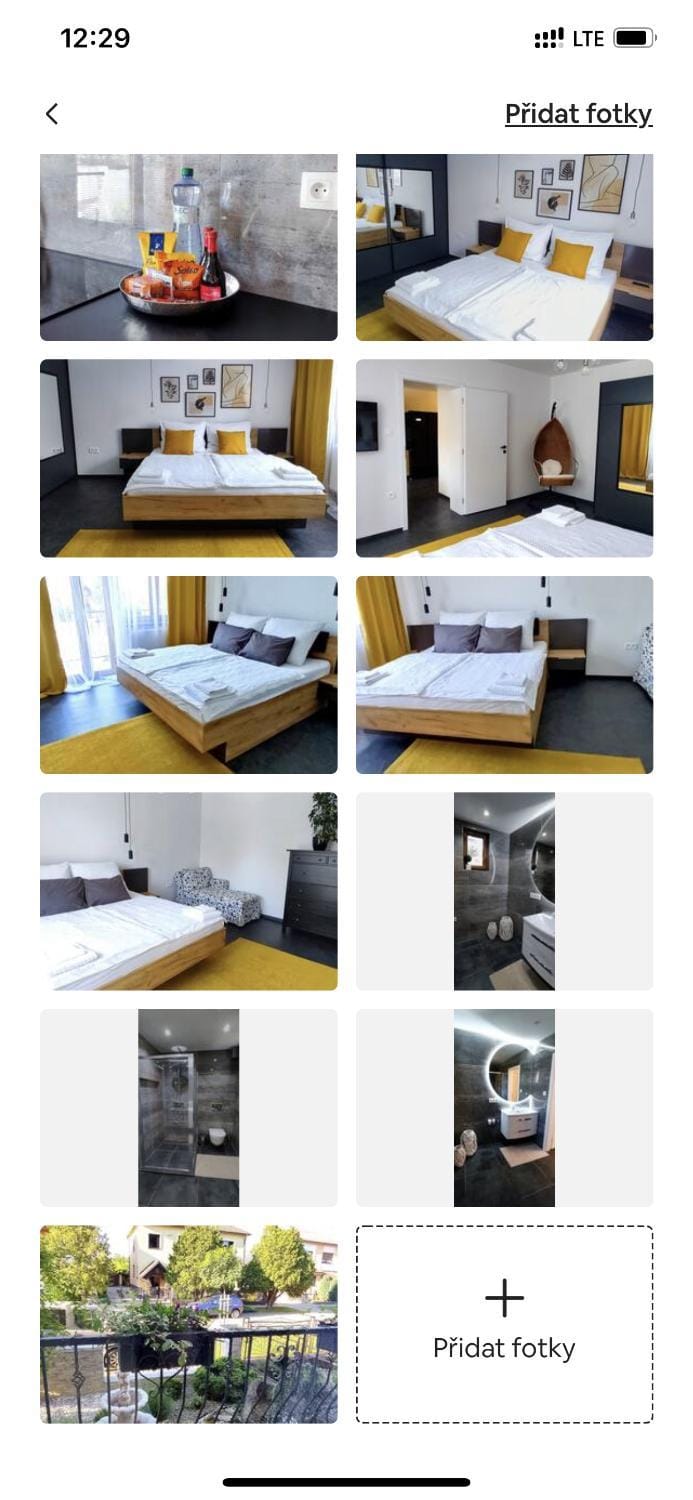View the balcony garden view photo
This screenshot has width=693, height=1500.
pyautogui.click(x=189, y=1324)
